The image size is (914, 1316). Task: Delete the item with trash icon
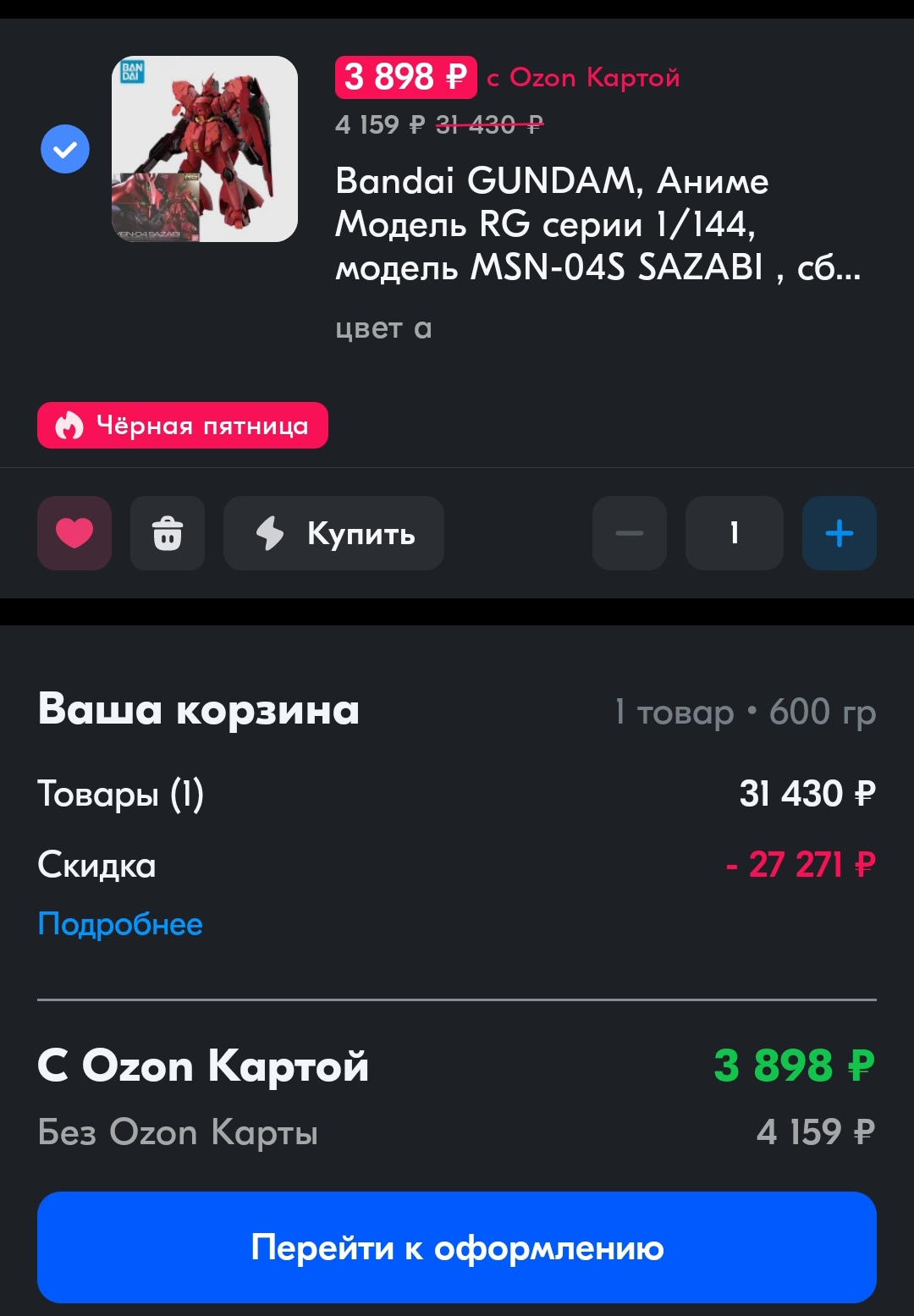168,533
